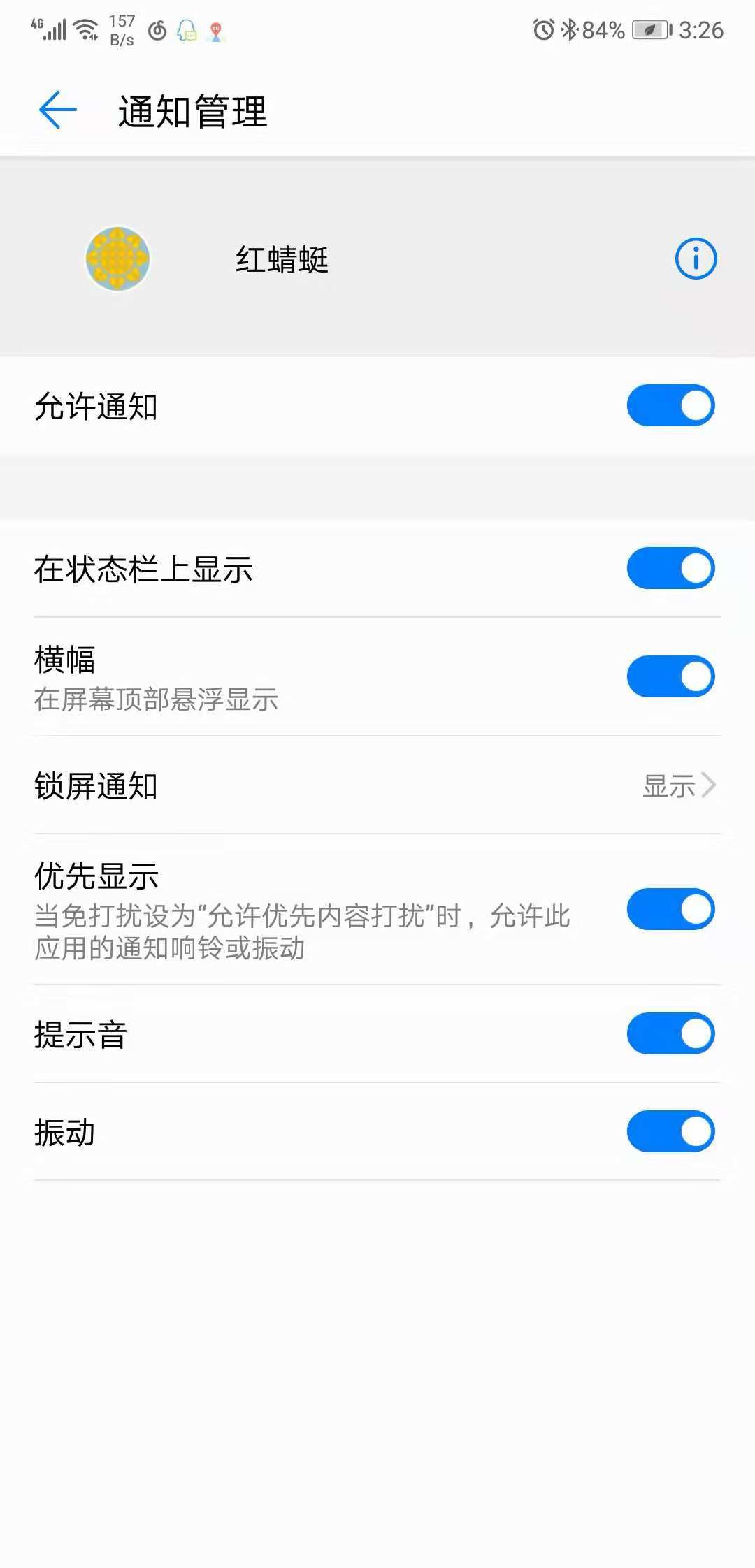Open 锁屏通知 setting
The image size is (755, 1568).
point(377,785)
